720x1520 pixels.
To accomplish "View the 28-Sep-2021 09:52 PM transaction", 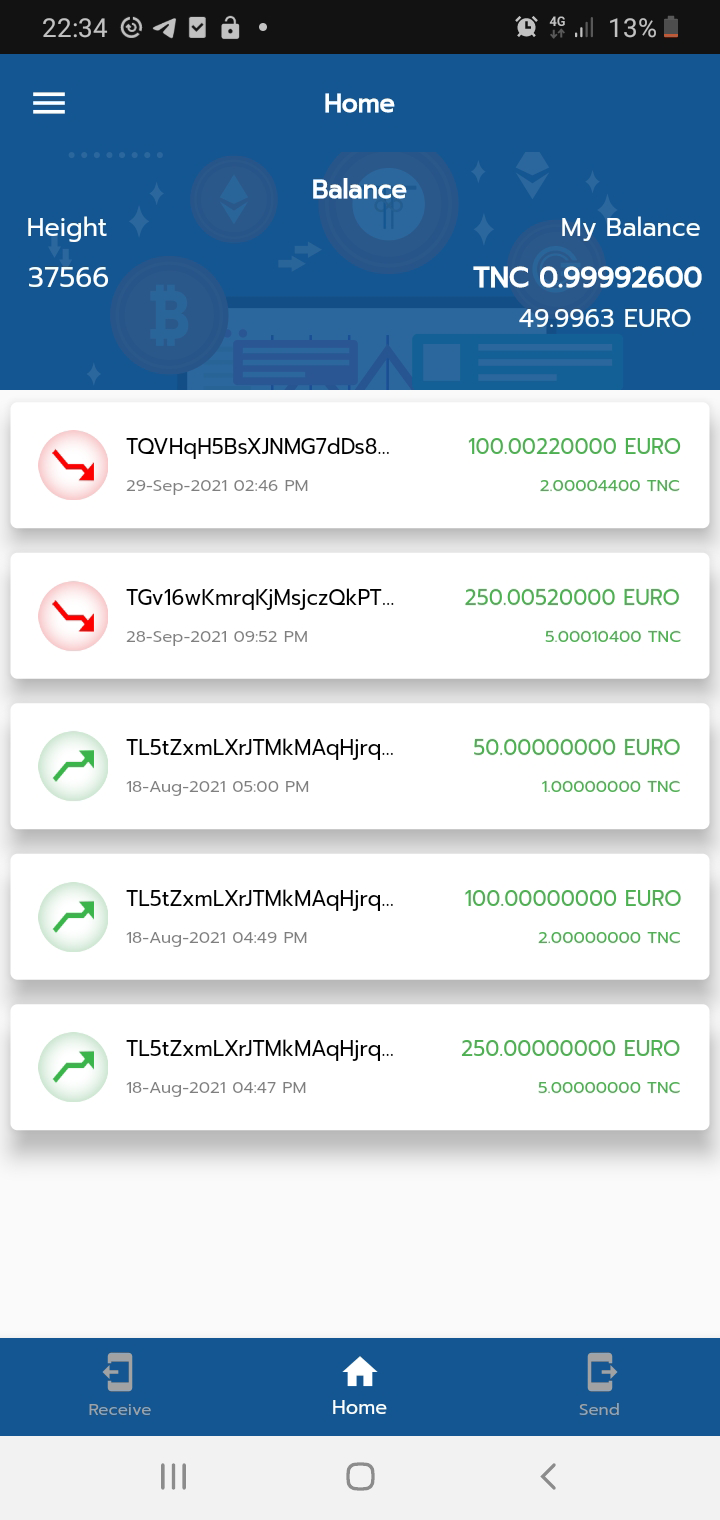I will point(360,615).
